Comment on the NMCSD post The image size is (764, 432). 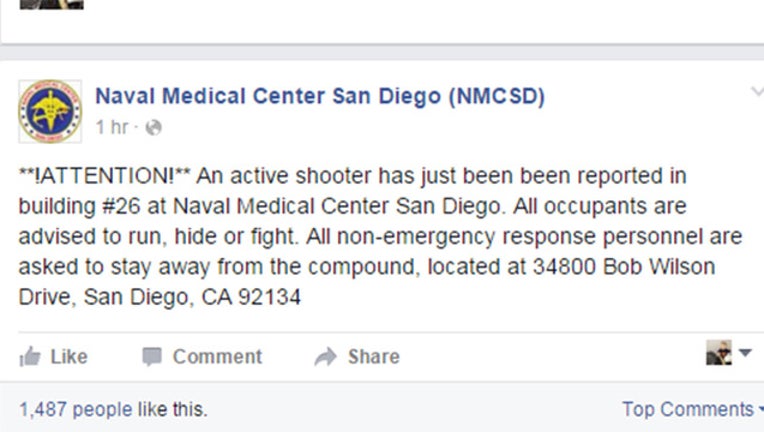click(201, 356)
